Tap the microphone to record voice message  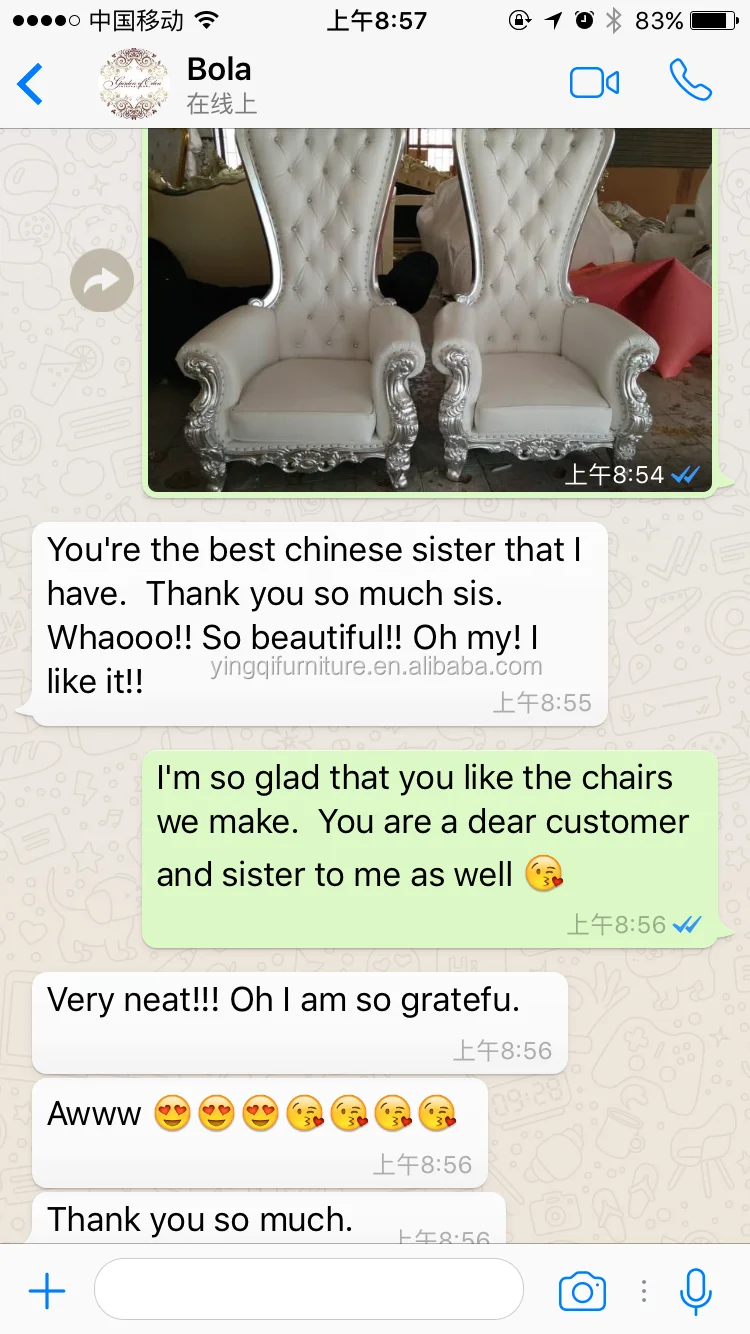click(x=695, y=1291)
